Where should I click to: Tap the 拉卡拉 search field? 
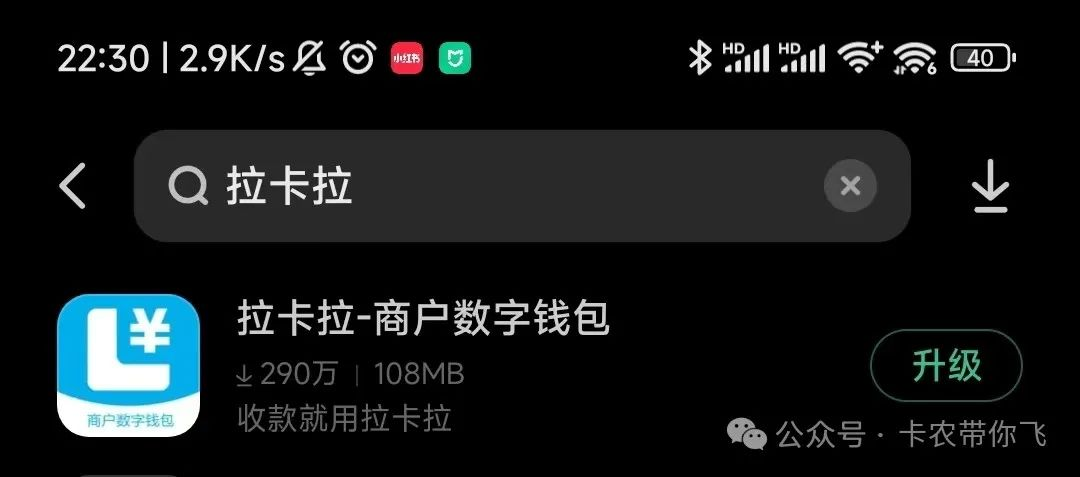pos(480,186)
